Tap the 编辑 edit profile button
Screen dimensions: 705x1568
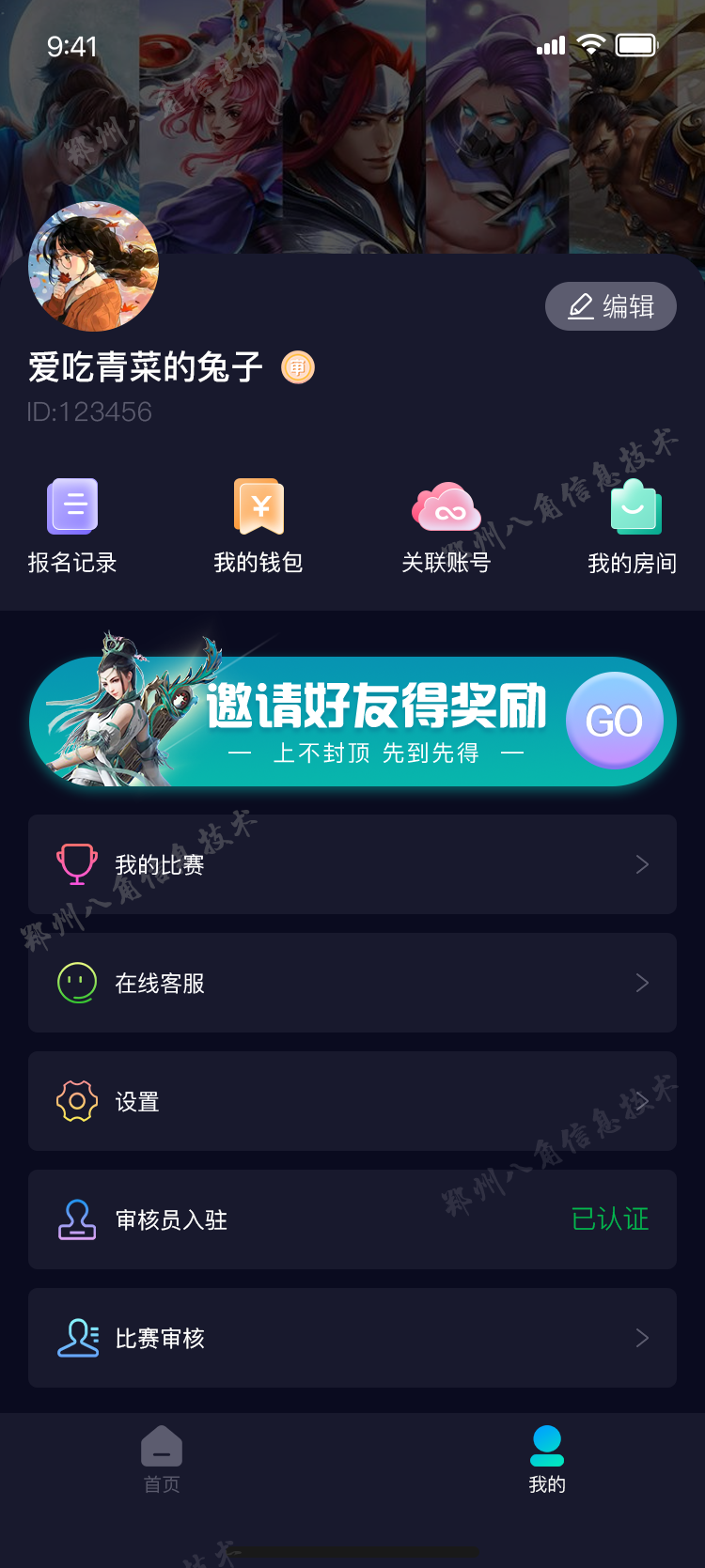(611, 306)
